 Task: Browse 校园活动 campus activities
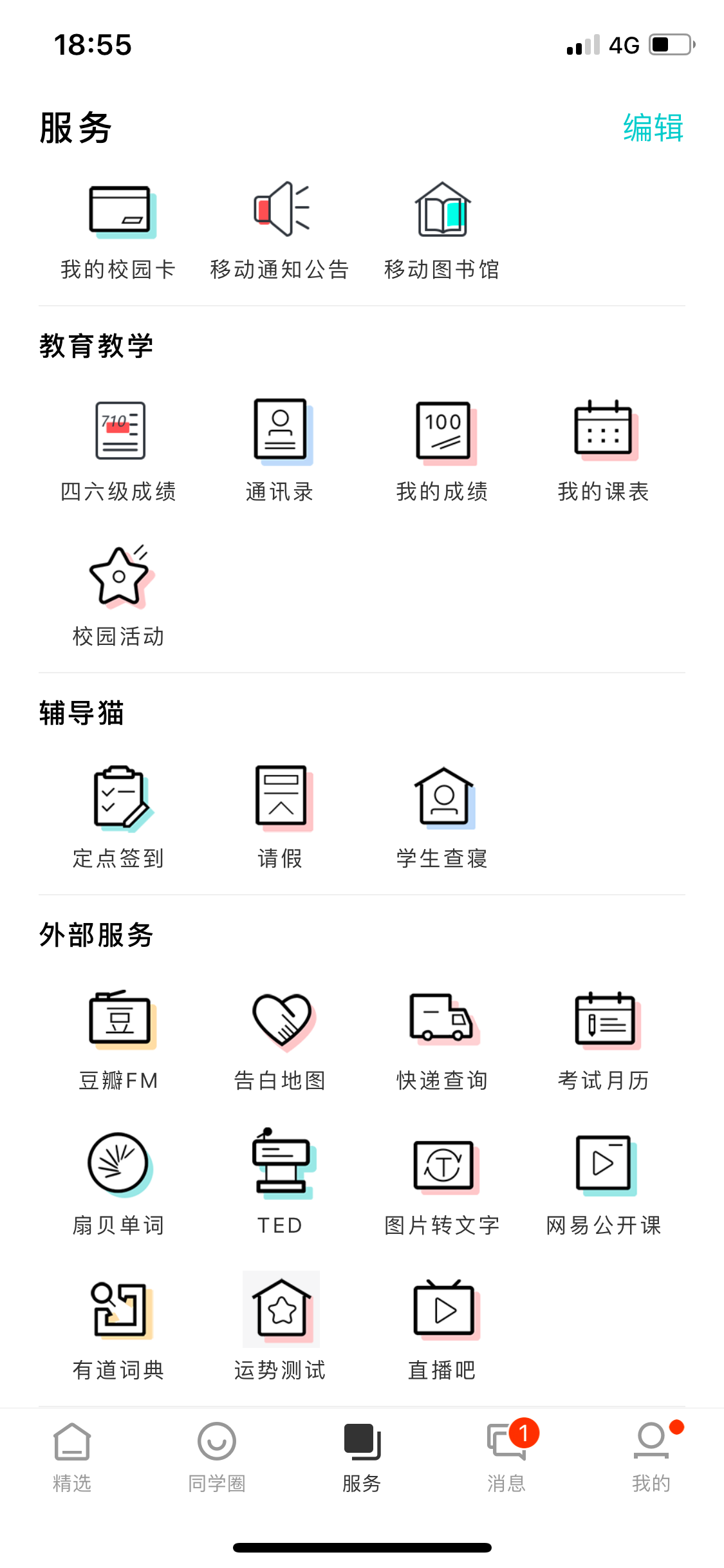point(119,592)
